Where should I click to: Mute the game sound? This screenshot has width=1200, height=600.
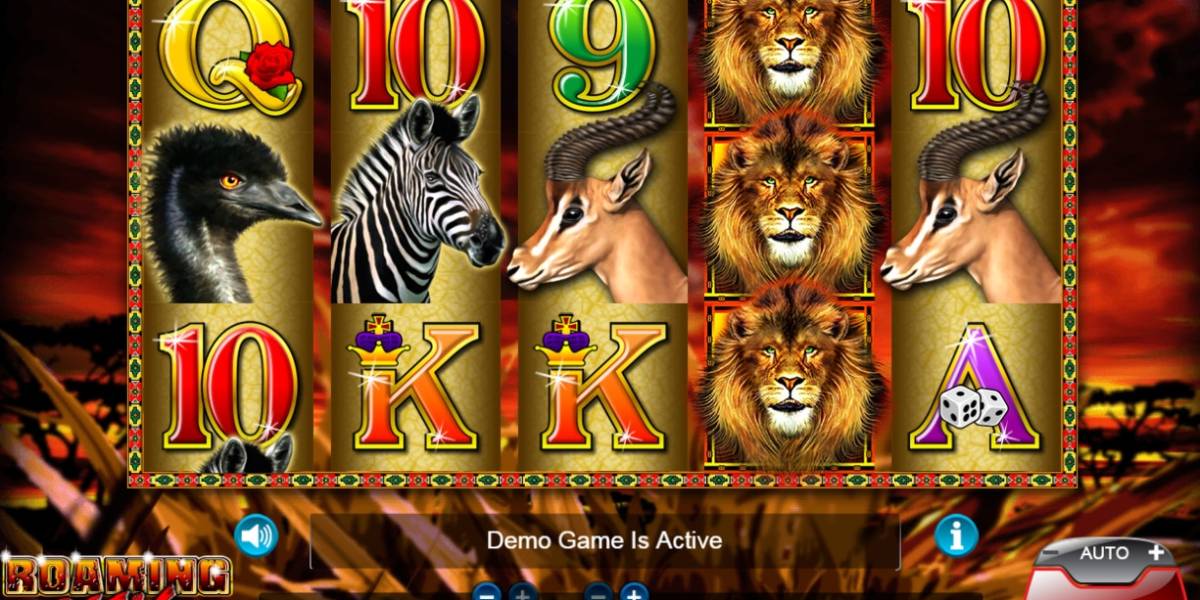(x=256, y=538)
